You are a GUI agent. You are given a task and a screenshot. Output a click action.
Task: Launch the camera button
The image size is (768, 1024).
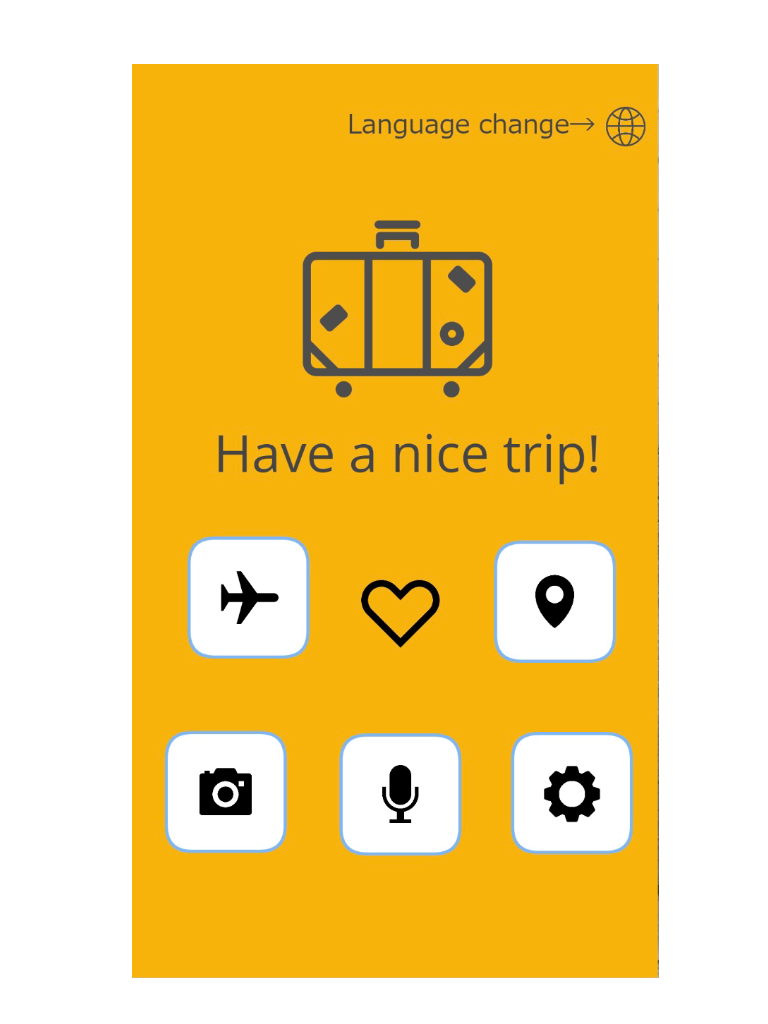point(226,792)
